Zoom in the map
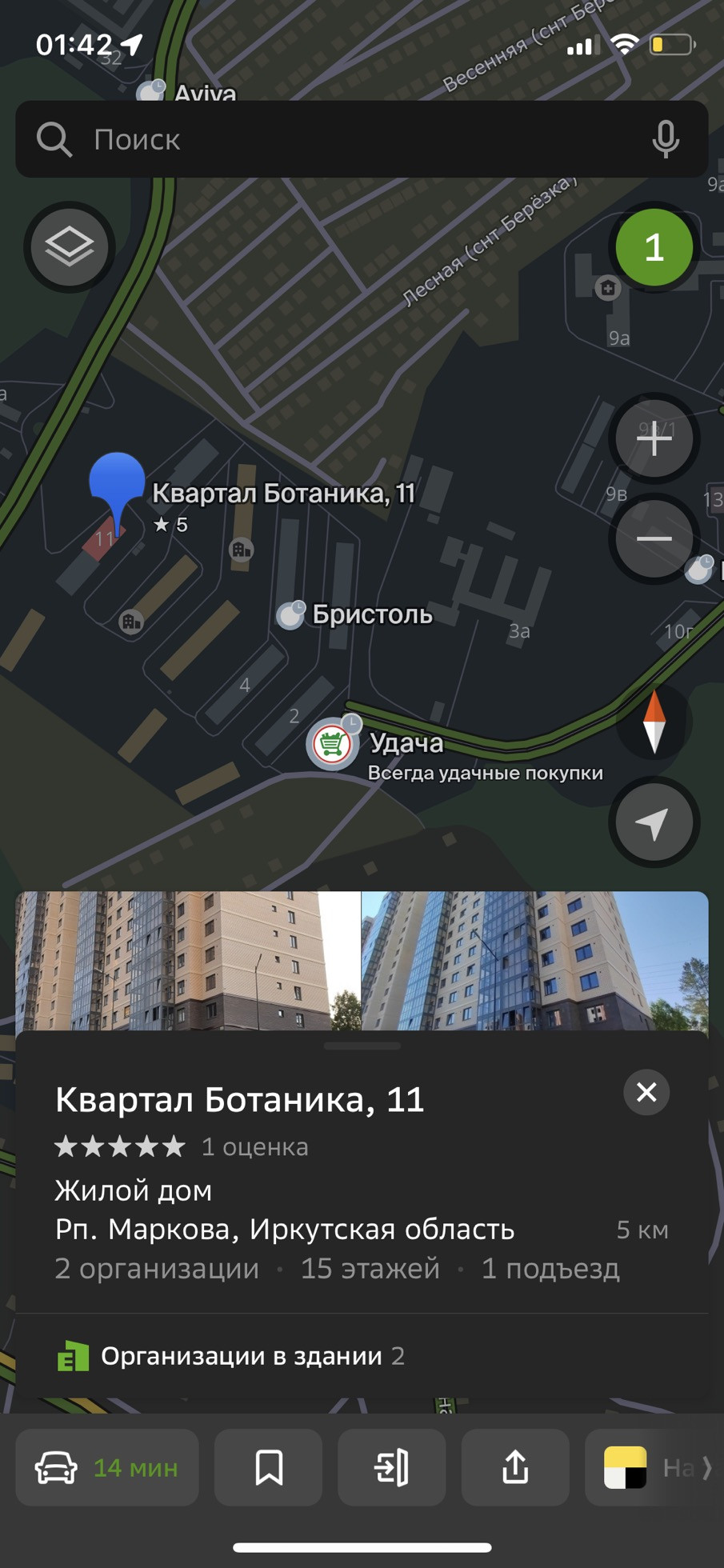 coord(654,438)
